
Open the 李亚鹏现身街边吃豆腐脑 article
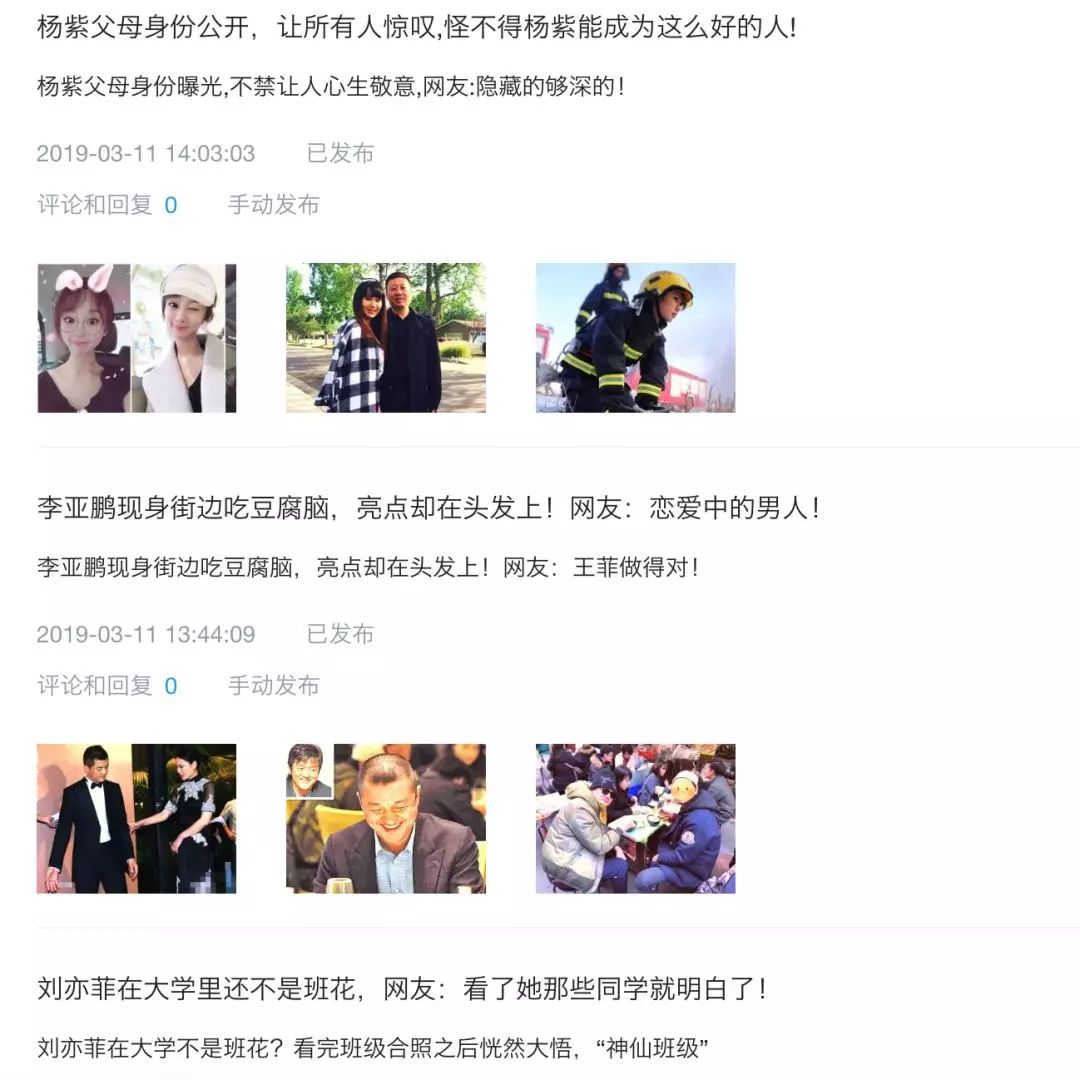[x=428, y=508]
